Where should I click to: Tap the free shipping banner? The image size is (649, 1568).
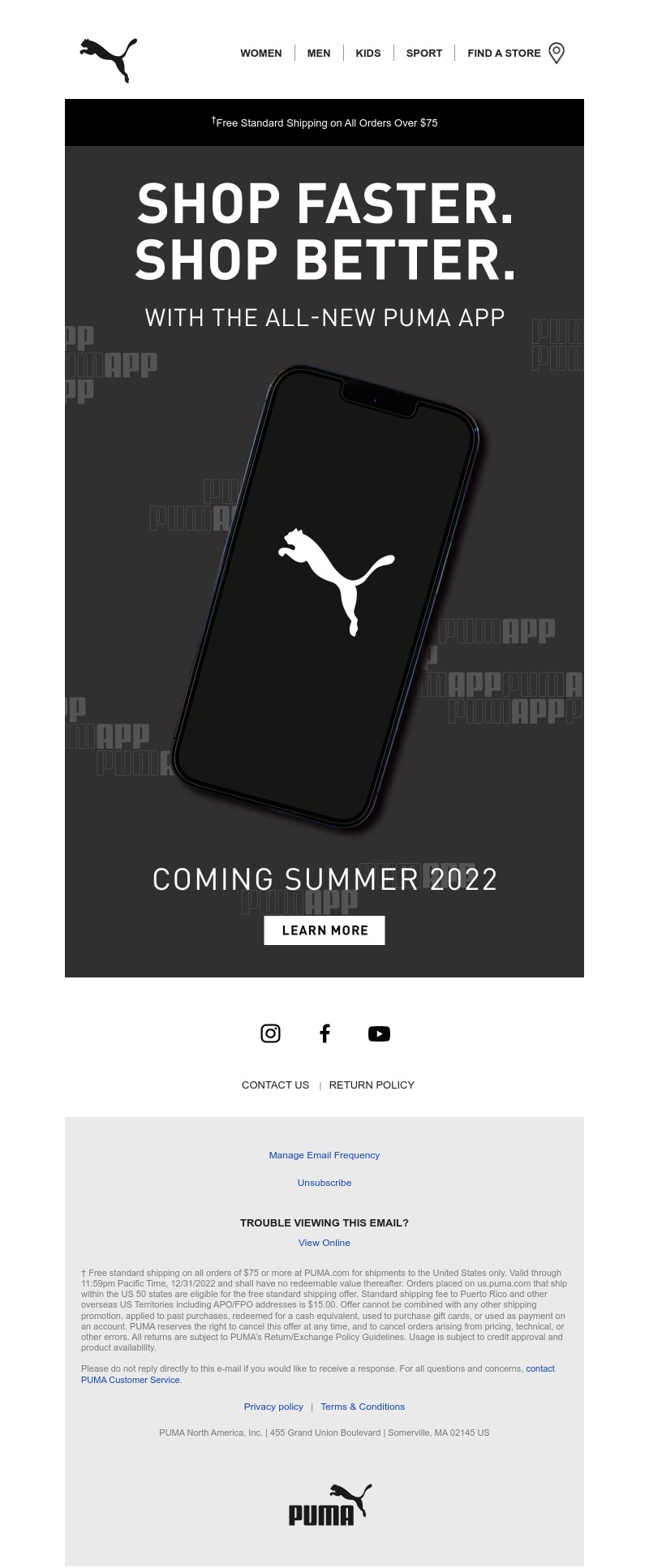coord(324,122)
